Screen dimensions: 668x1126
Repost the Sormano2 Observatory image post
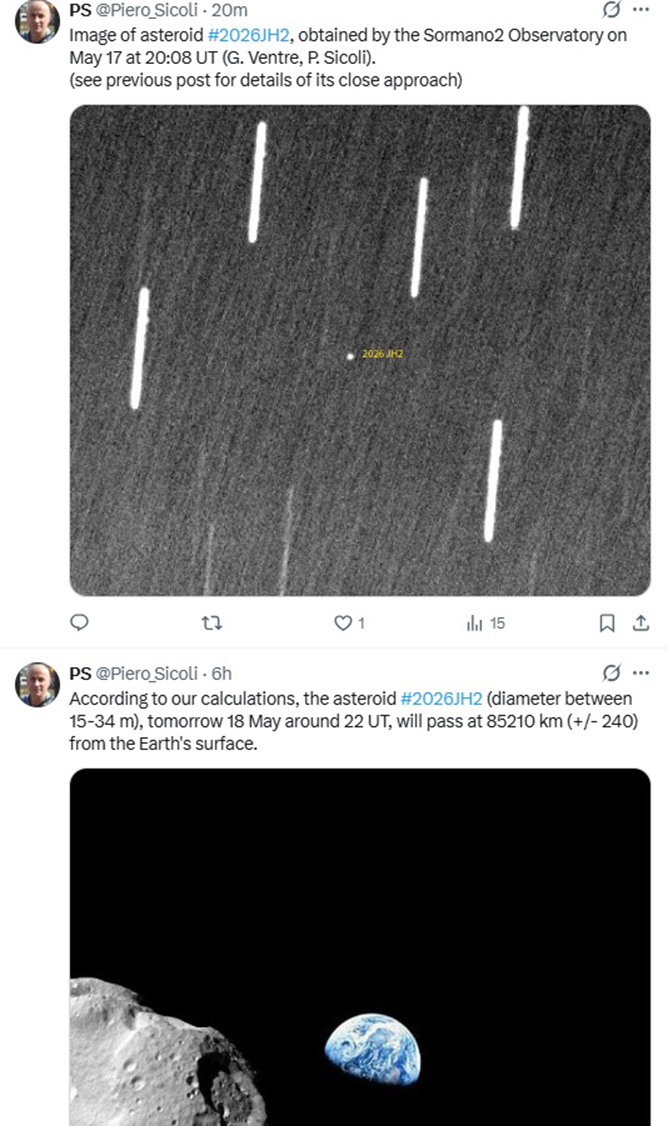[x=211, y=623]
